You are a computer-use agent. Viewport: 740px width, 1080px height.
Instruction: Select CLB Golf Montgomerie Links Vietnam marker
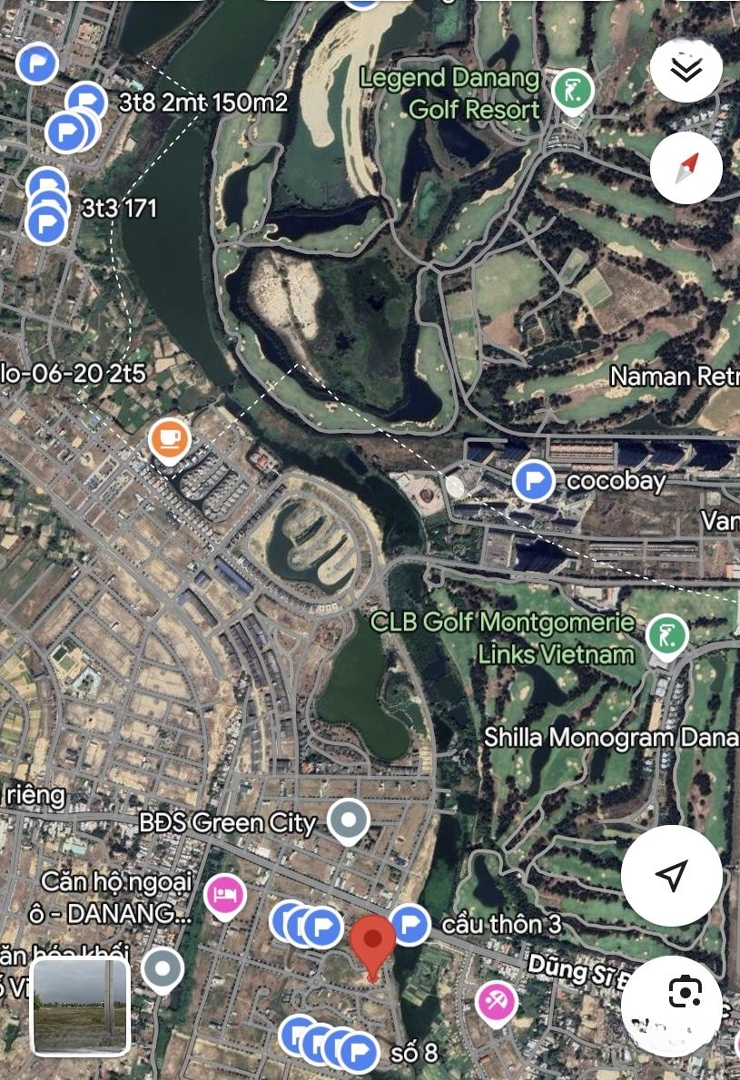(x=667, y=635)
